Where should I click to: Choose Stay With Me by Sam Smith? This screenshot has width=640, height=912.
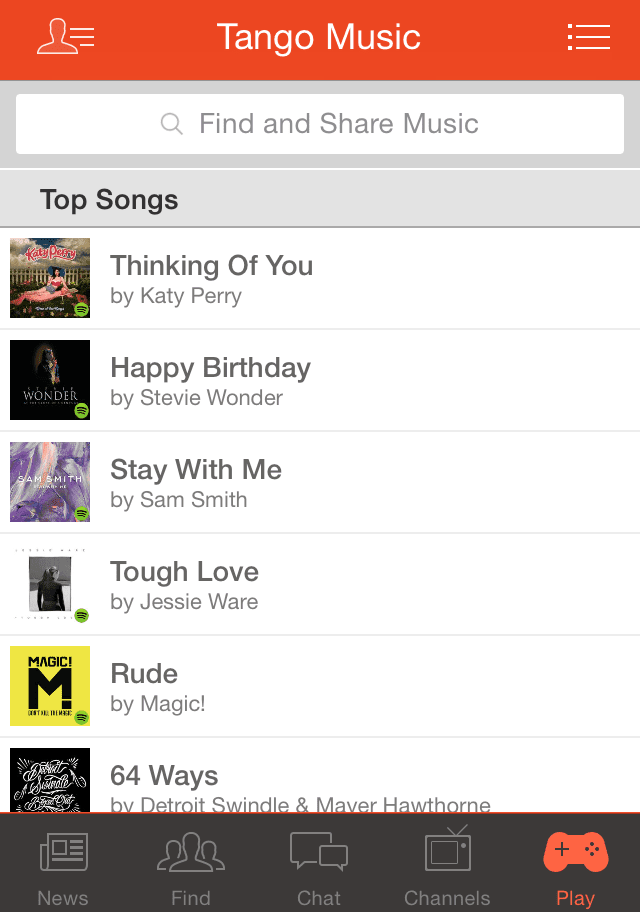[x=320, y=483]
